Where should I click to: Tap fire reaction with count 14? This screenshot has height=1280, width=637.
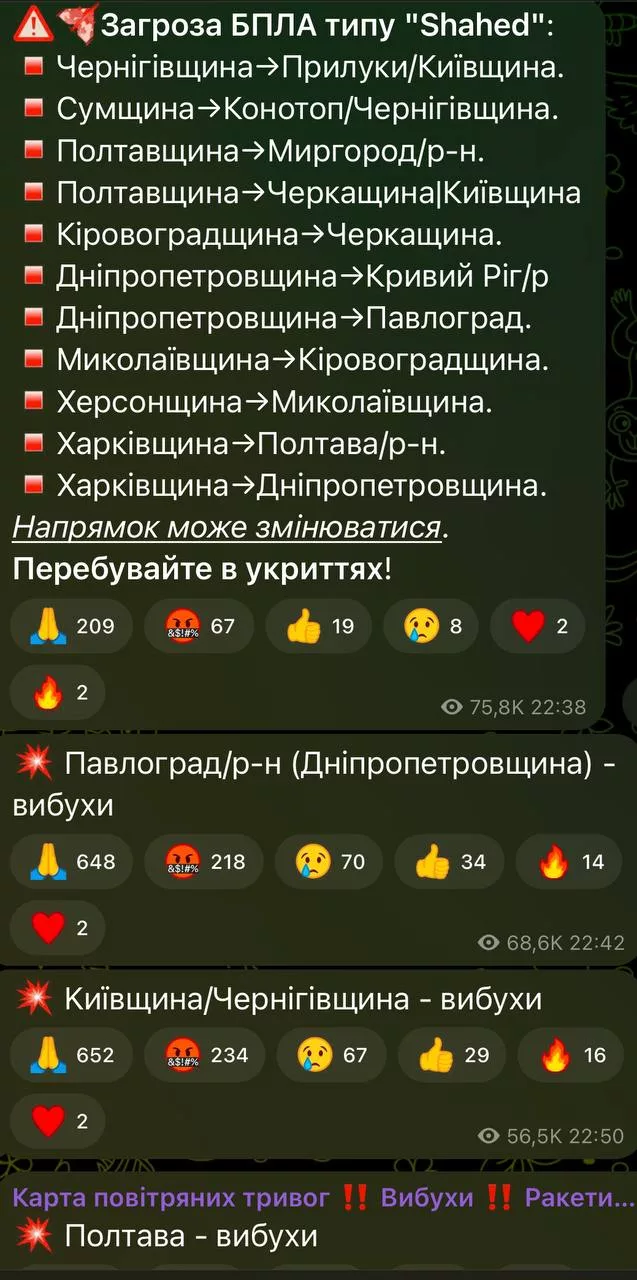[x=569, y=861]
